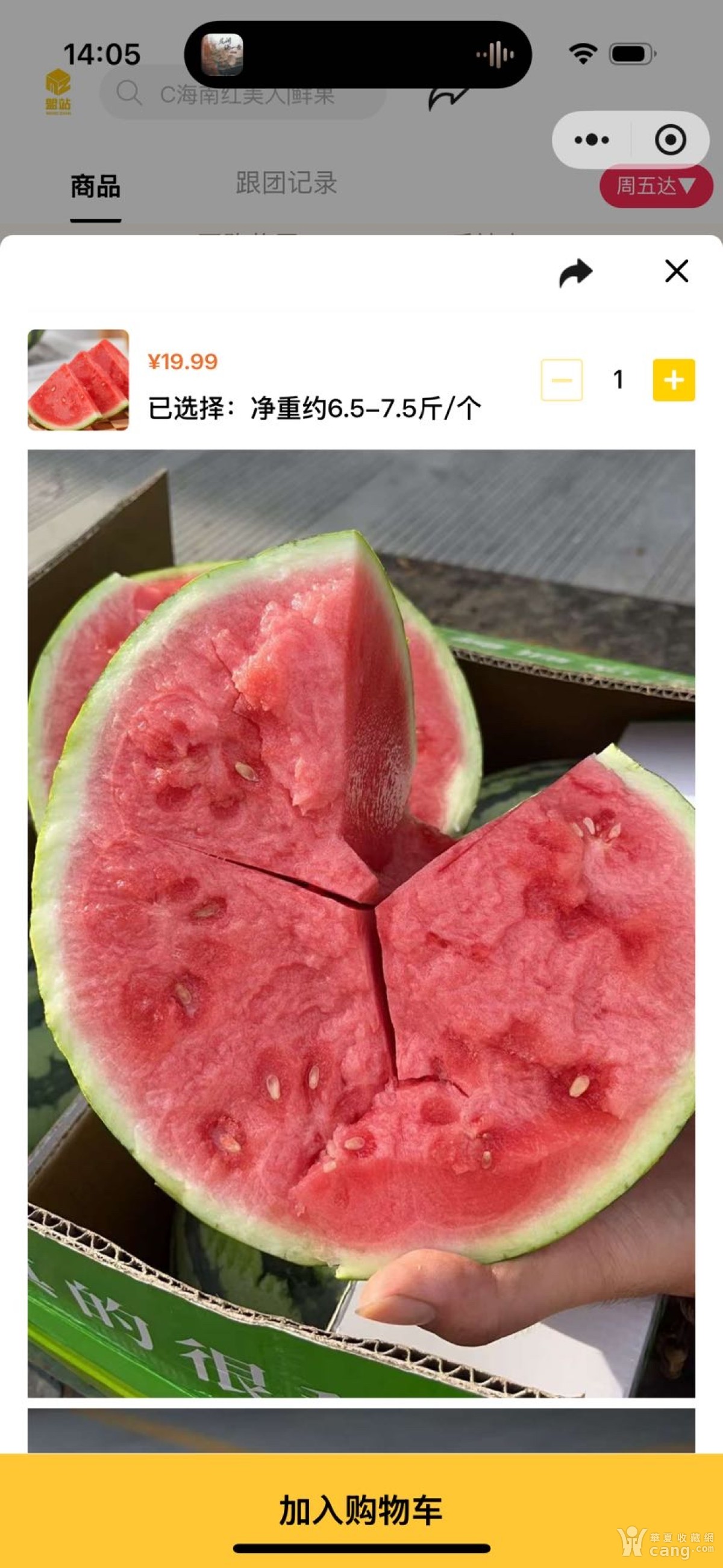Open the mini program more options menu
This screenshot has height=1568, width=723.
(591, 140)
